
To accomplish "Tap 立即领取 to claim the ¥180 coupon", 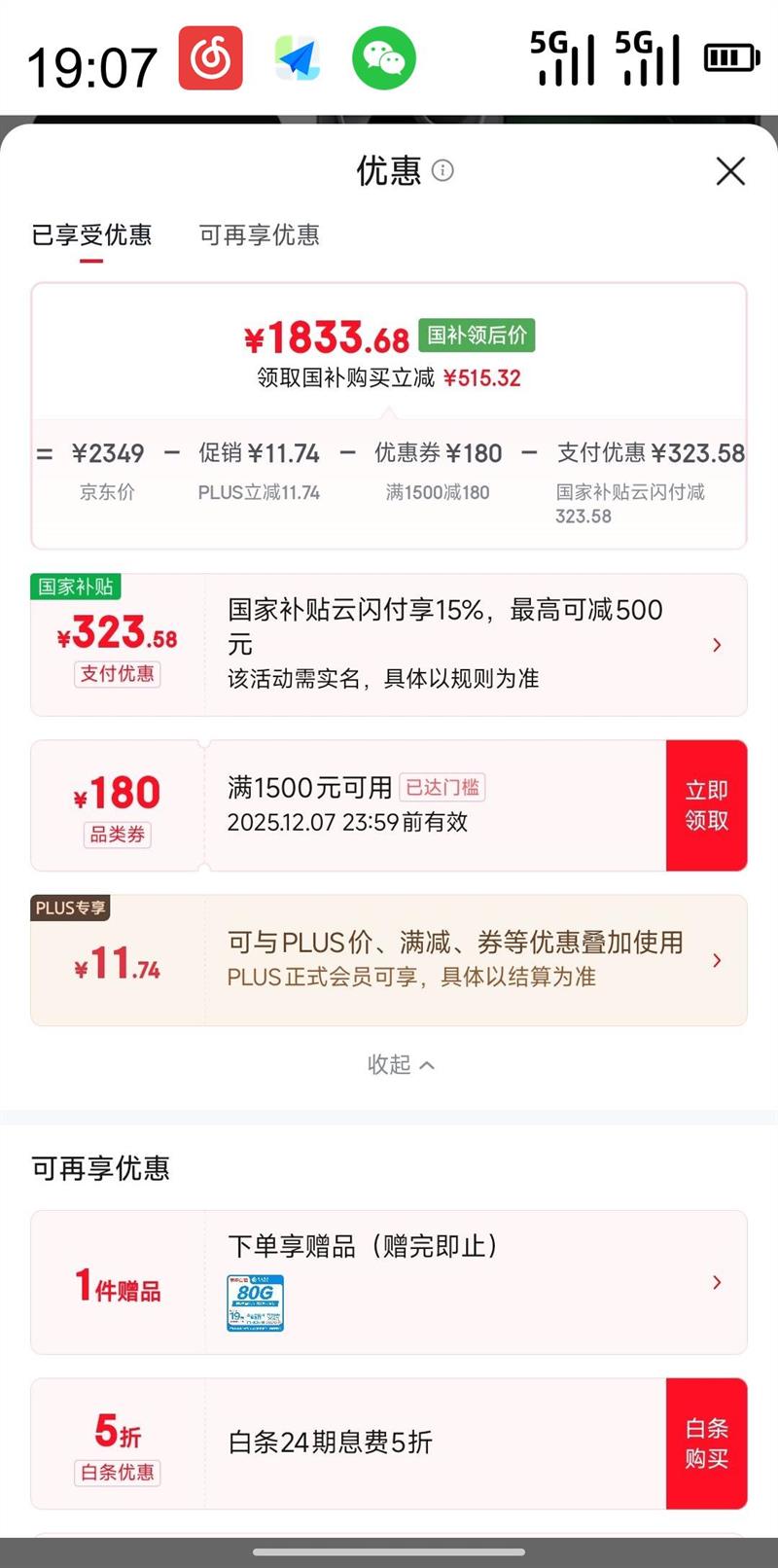I will pos(706,805).
